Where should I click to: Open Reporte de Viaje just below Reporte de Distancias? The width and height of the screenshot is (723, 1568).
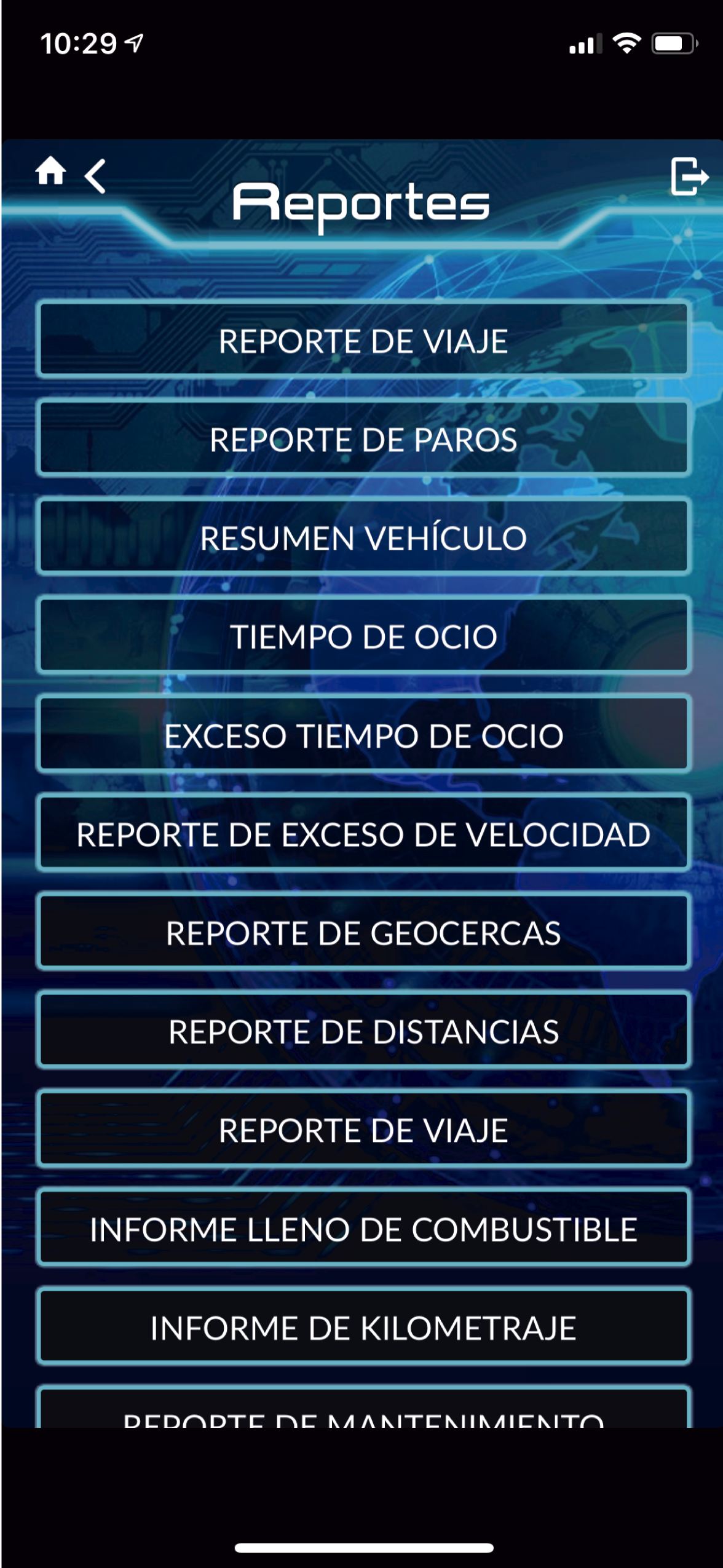pos(363,1130)
